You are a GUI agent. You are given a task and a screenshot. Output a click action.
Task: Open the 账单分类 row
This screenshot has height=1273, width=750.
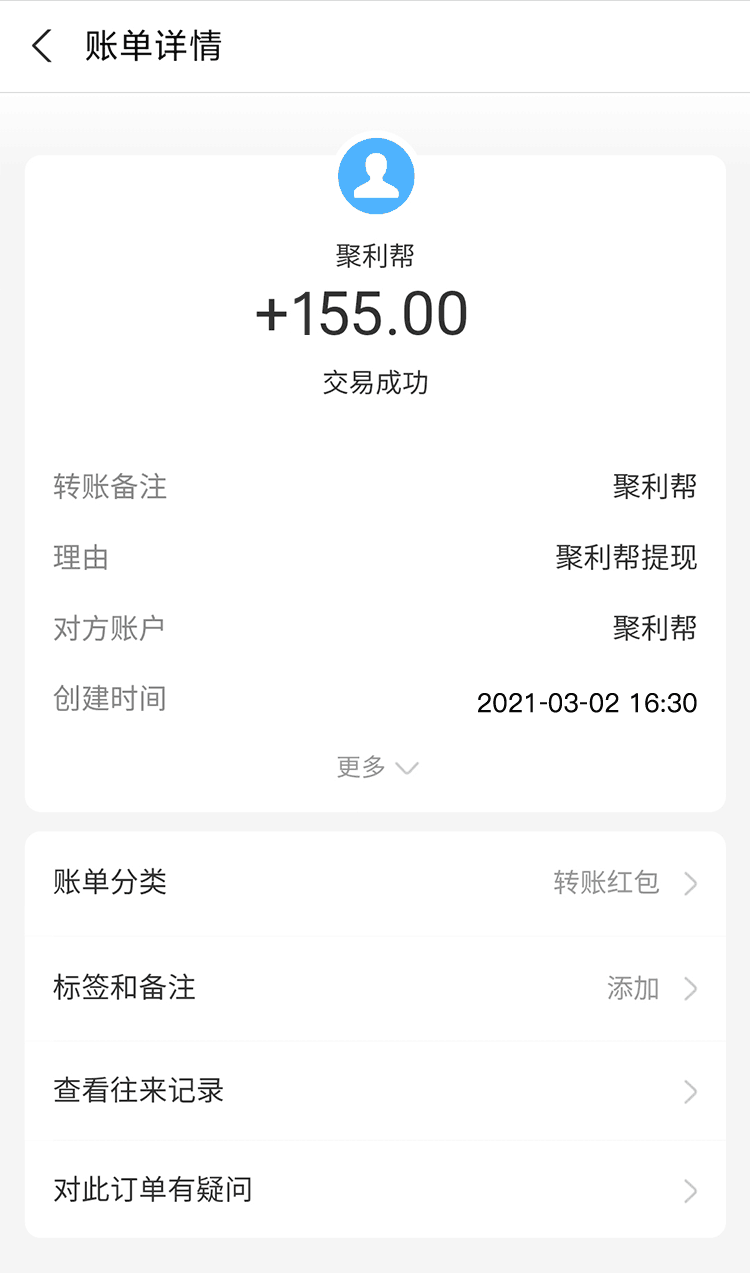pos(375,883)
